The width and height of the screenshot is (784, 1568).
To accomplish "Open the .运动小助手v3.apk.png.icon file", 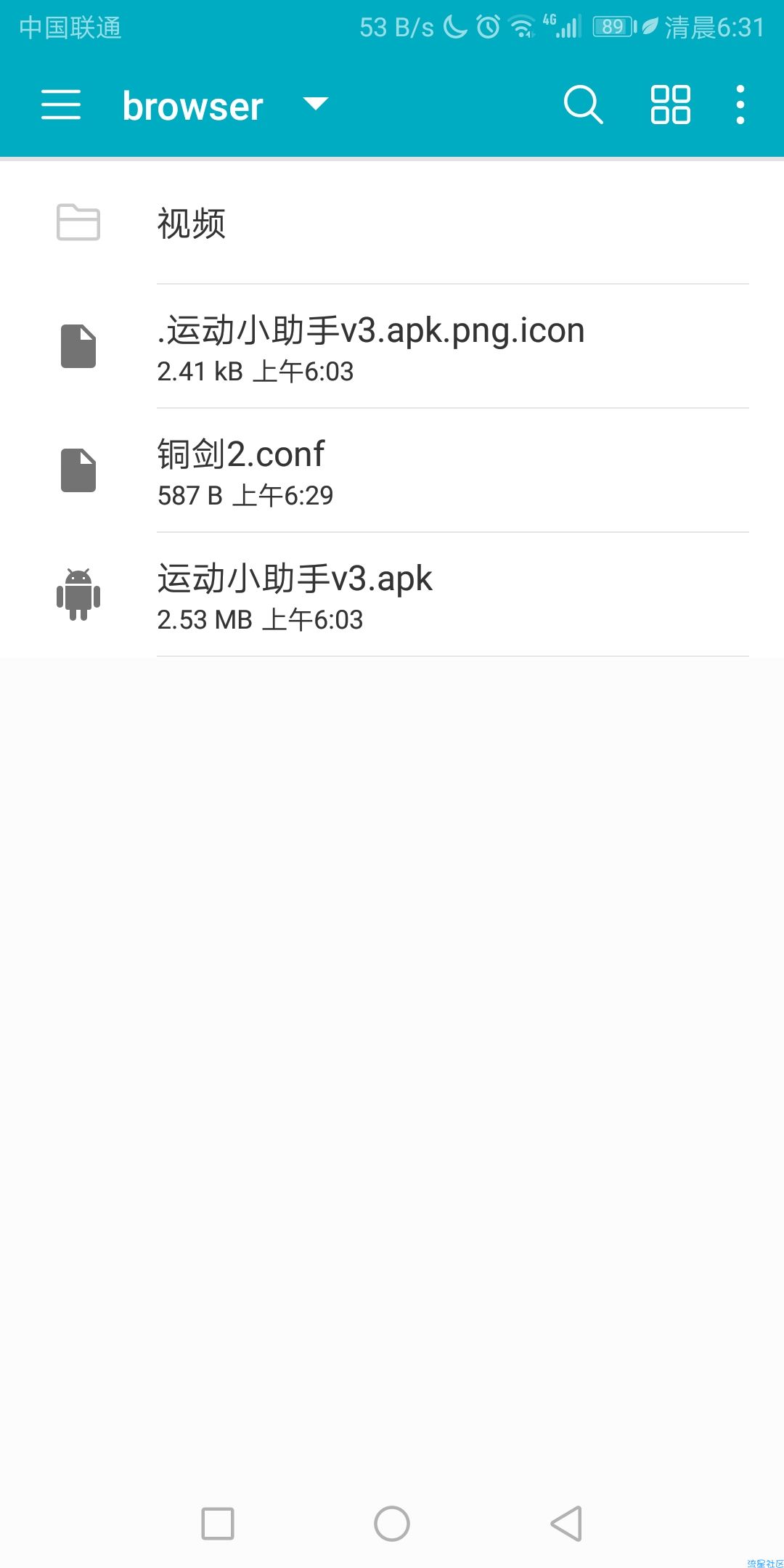I will pos(392,347).
